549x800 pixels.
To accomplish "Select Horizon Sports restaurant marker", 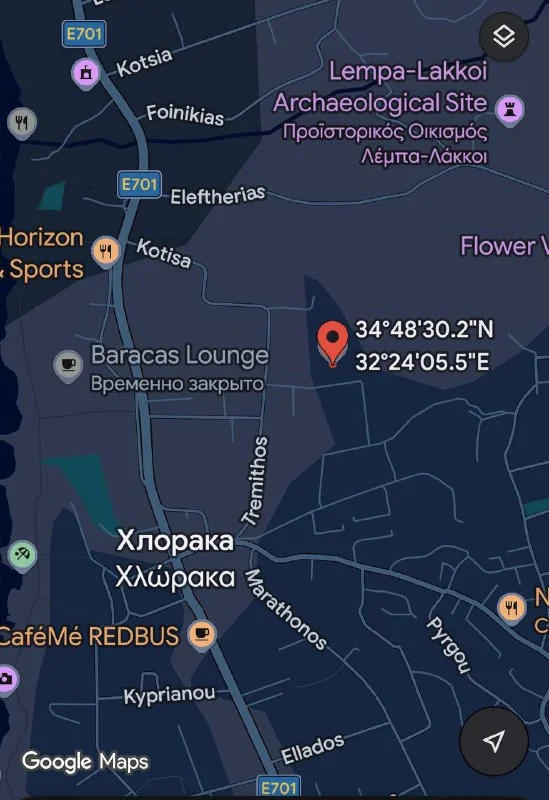I will pos(106,252).
